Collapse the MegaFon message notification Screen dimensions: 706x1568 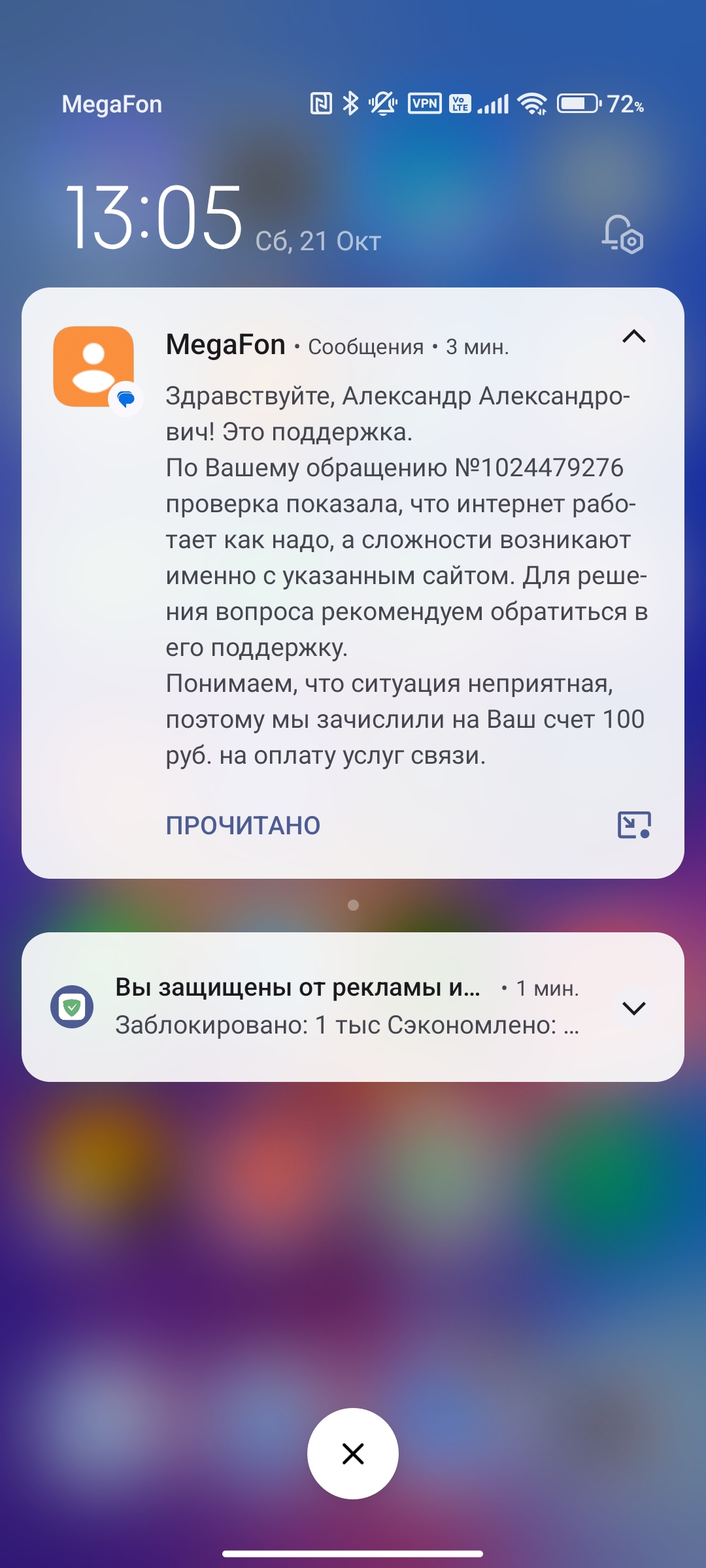tap(633, 337)
